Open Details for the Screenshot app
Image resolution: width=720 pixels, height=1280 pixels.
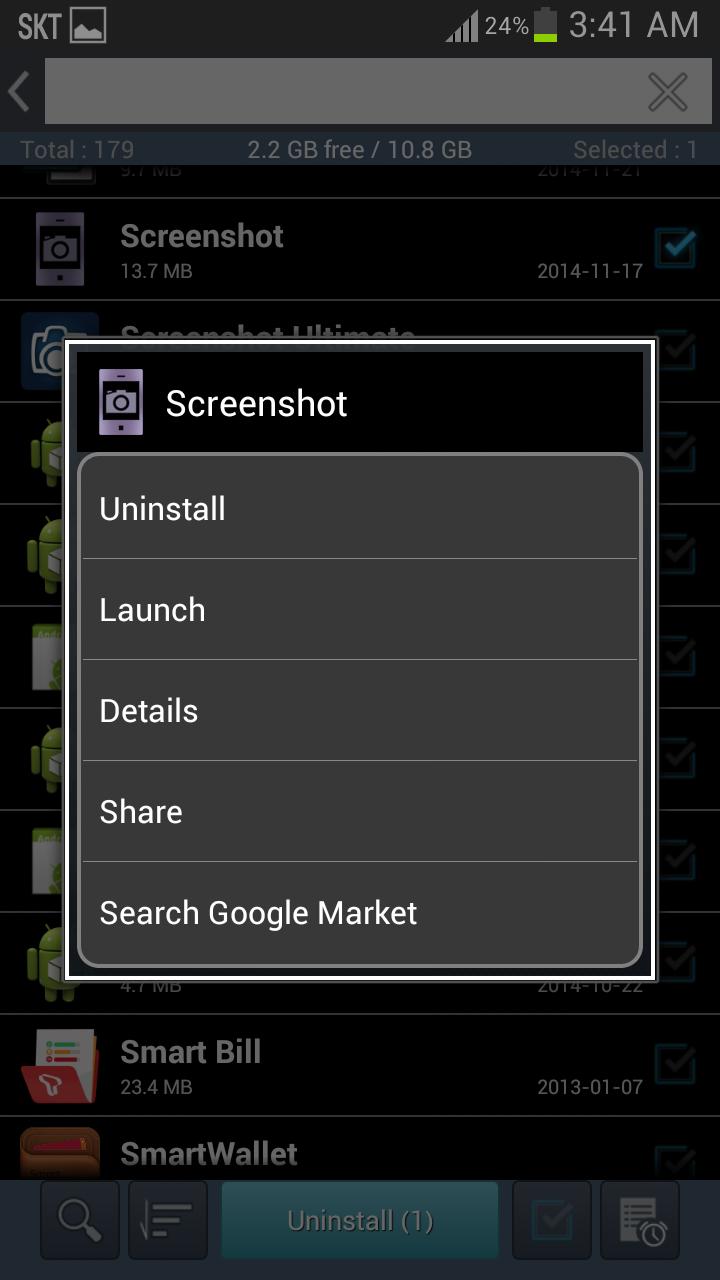point(359,710)
